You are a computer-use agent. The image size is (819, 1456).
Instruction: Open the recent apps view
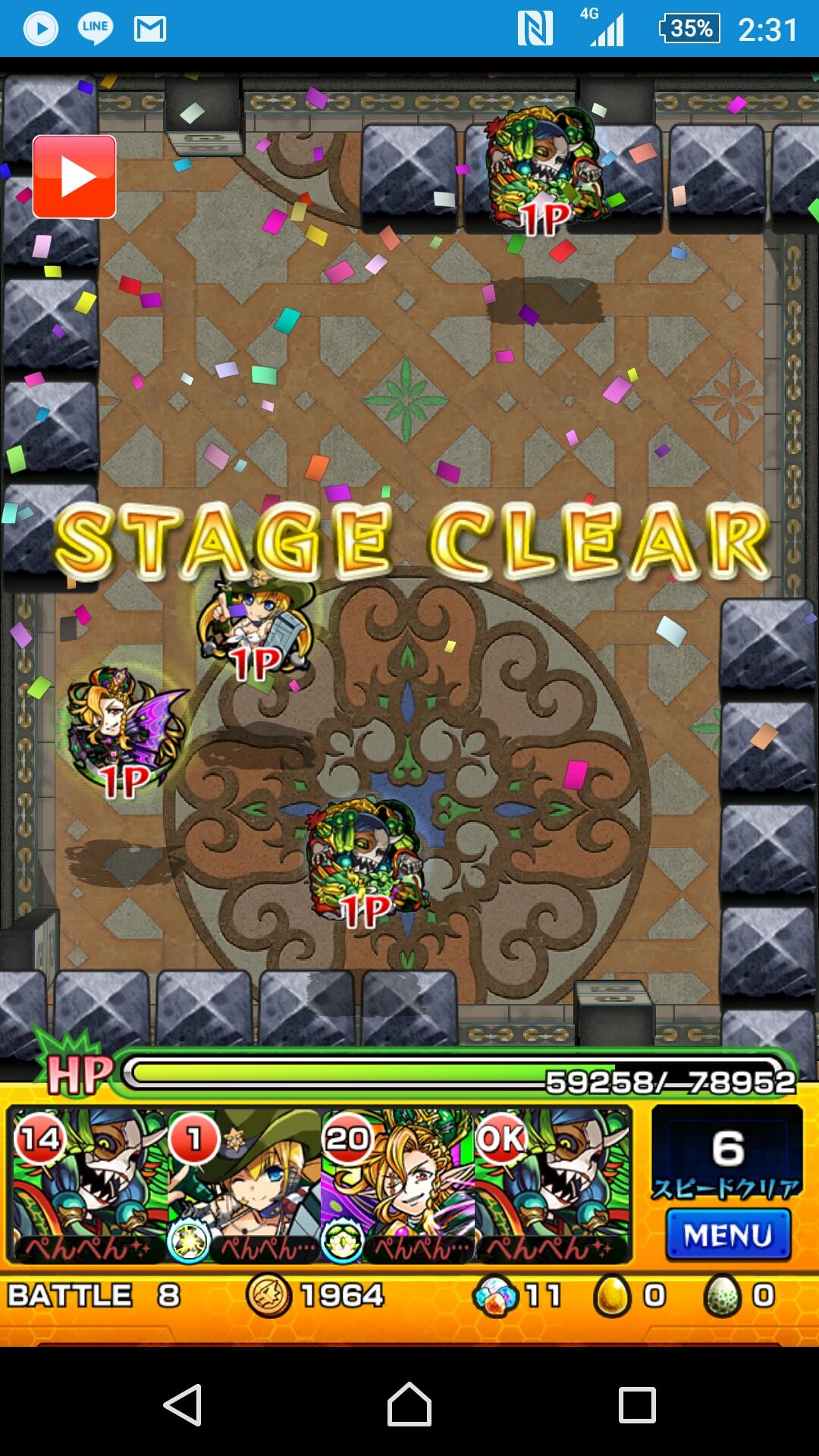(x=637, y=1404)
